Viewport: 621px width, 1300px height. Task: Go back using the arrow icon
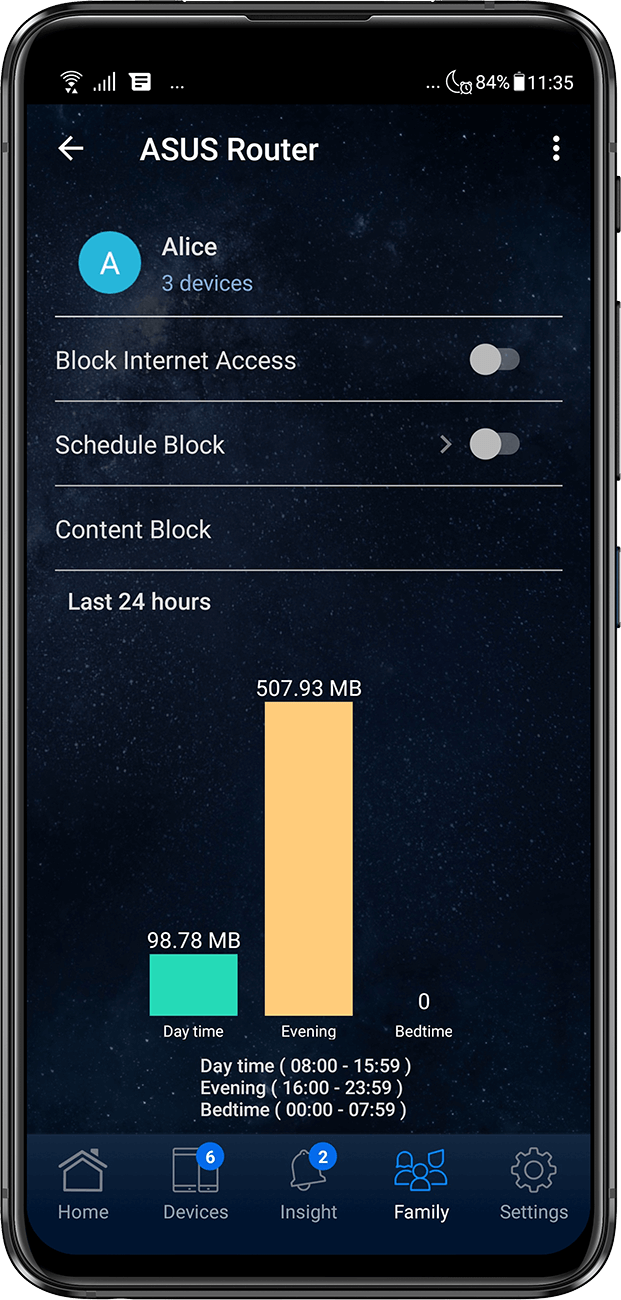71,149
